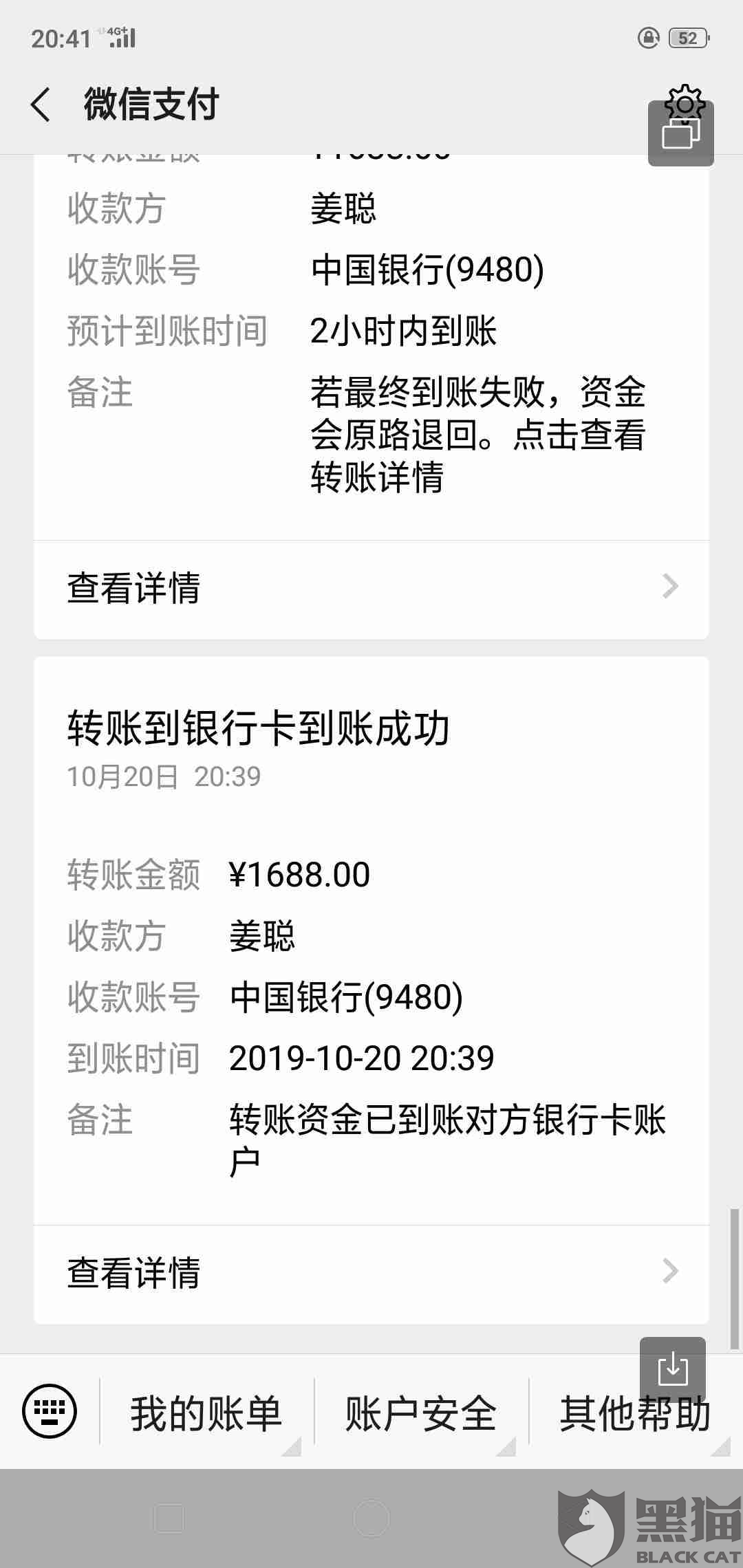Open the 账户安全 menu
The width and height of the screenshot is (743, 1568).
click(x=421, y=1414)
